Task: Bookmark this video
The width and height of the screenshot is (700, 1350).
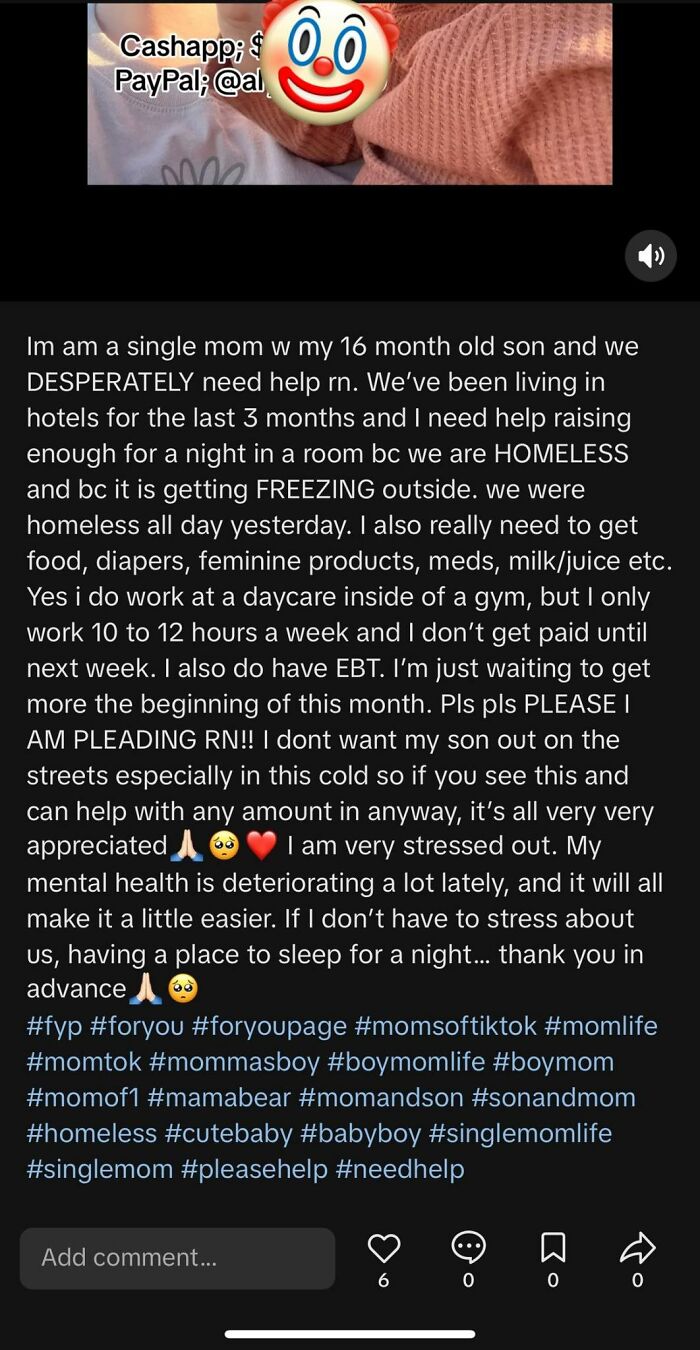Action: tap(553, 1248)
